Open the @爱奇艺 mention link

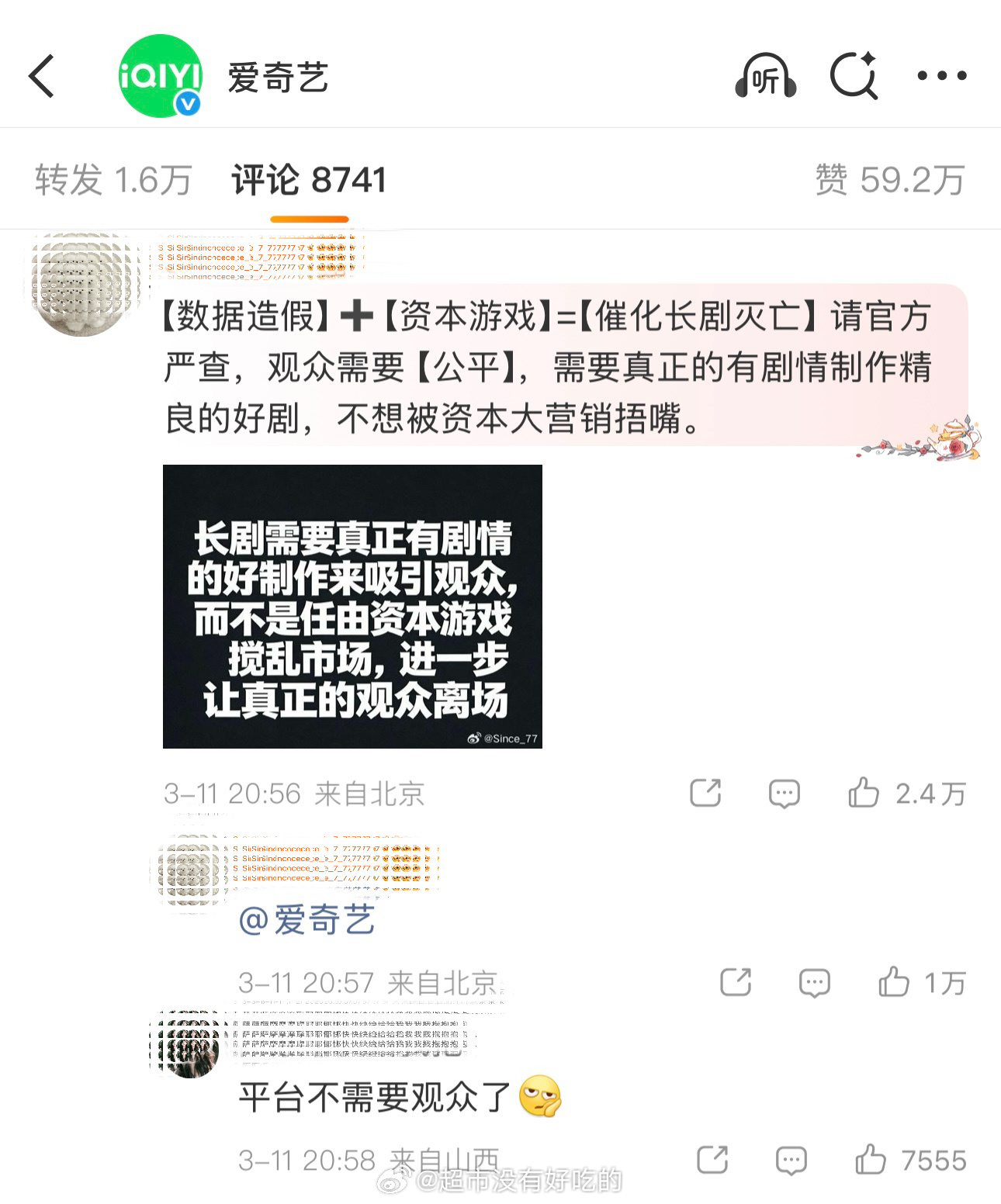pos(307,919)
